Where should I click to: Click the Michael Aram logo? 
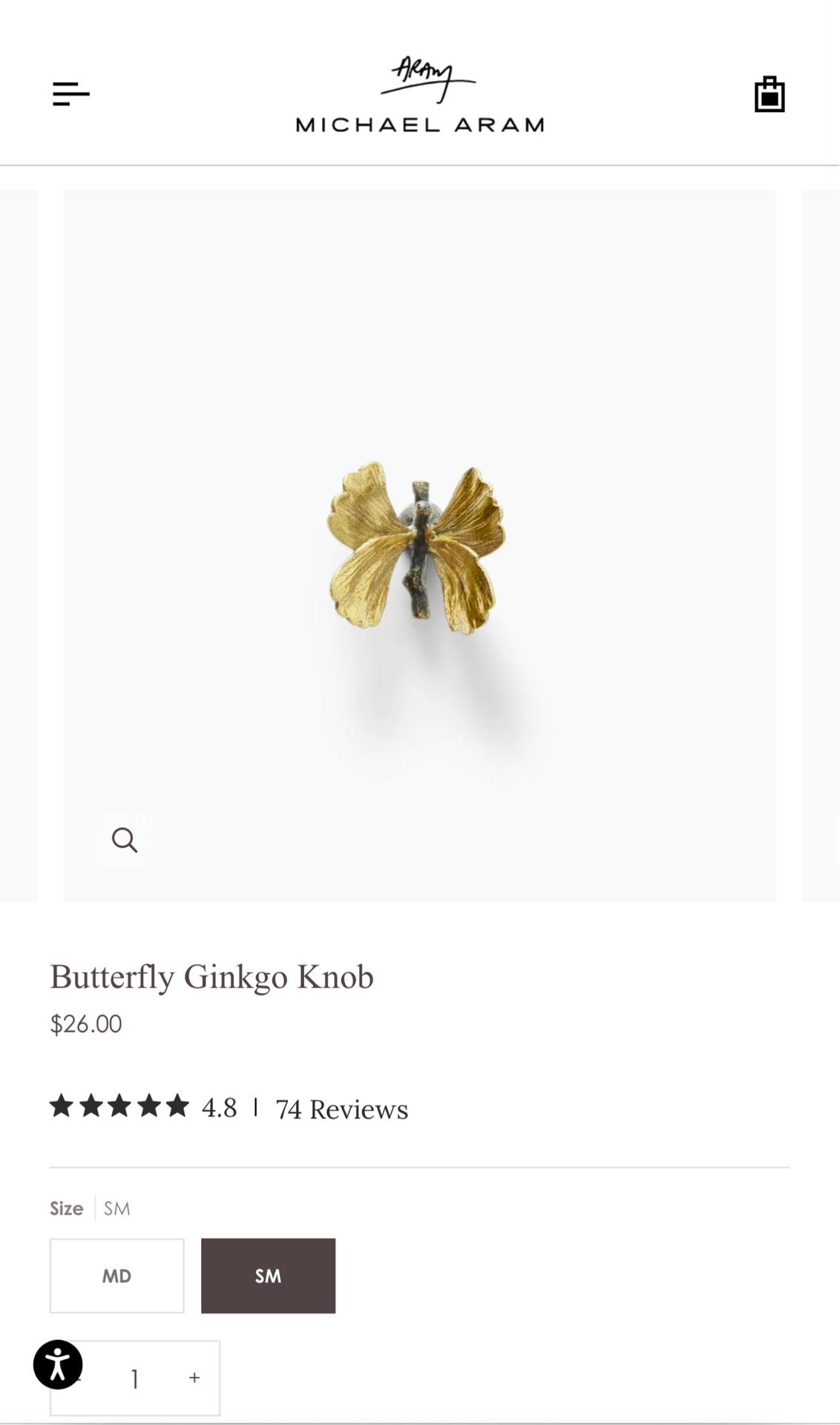[x=420, y=125]
